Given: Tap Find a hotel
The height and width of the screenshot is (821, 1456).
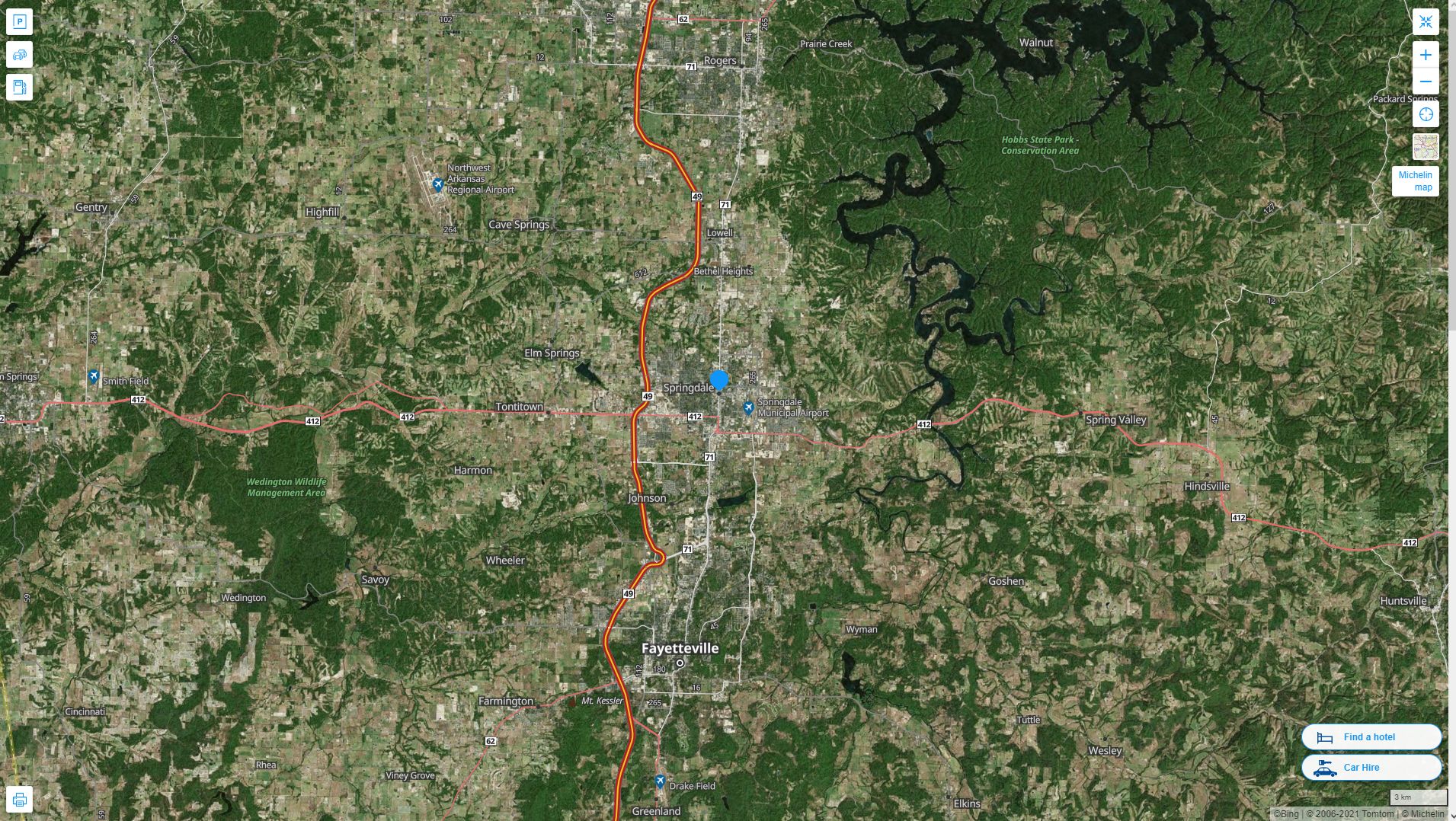Looking at the screenshot, I should tap(1371, 737).
